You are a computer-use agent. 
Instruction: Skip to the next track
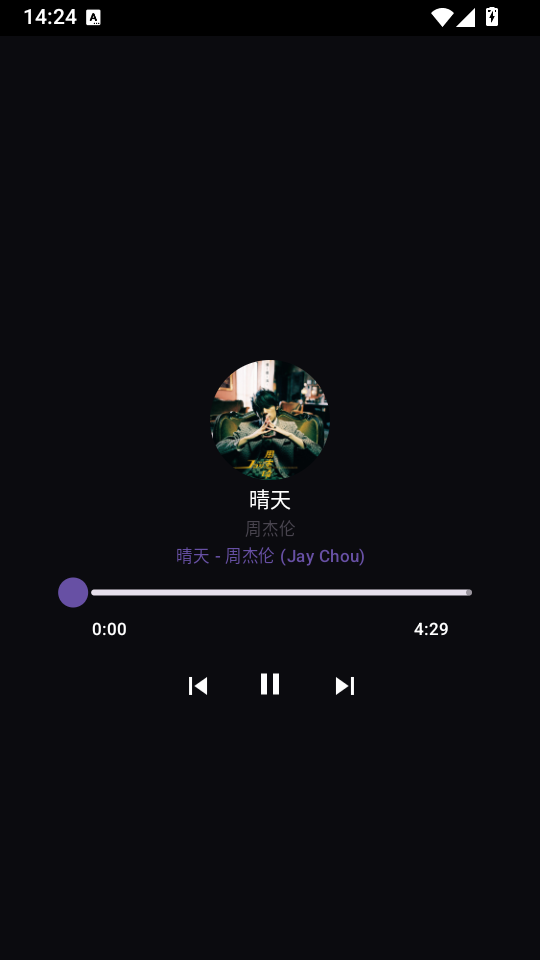(x=345, y=686)
